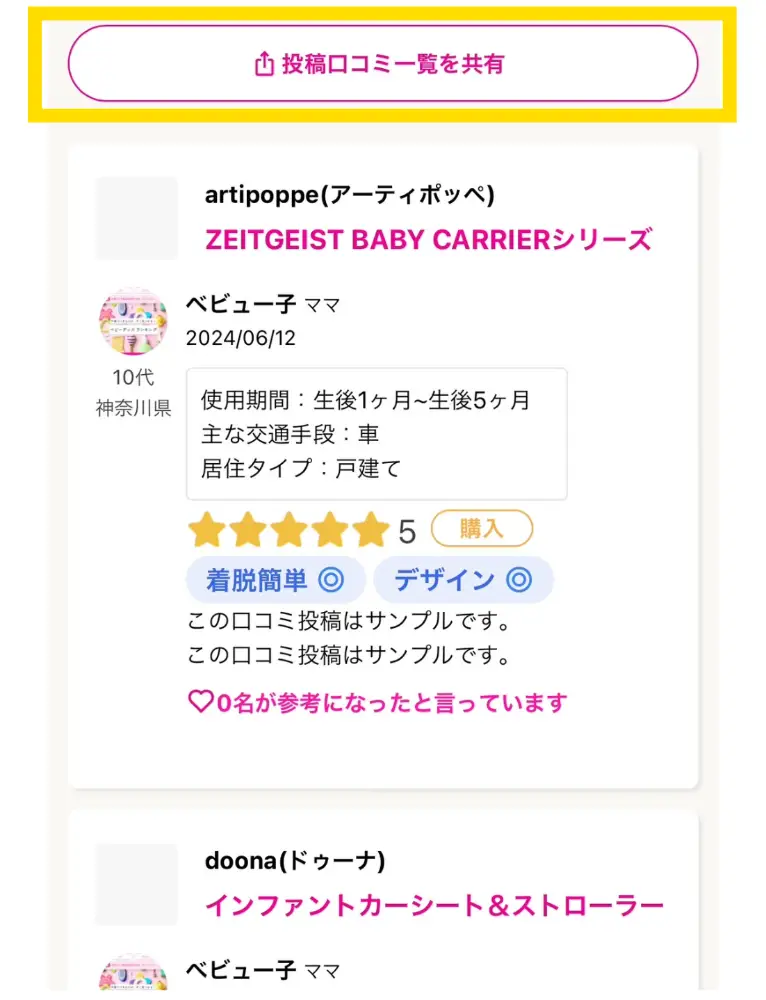Share the posted reviews list

[382, 64]
